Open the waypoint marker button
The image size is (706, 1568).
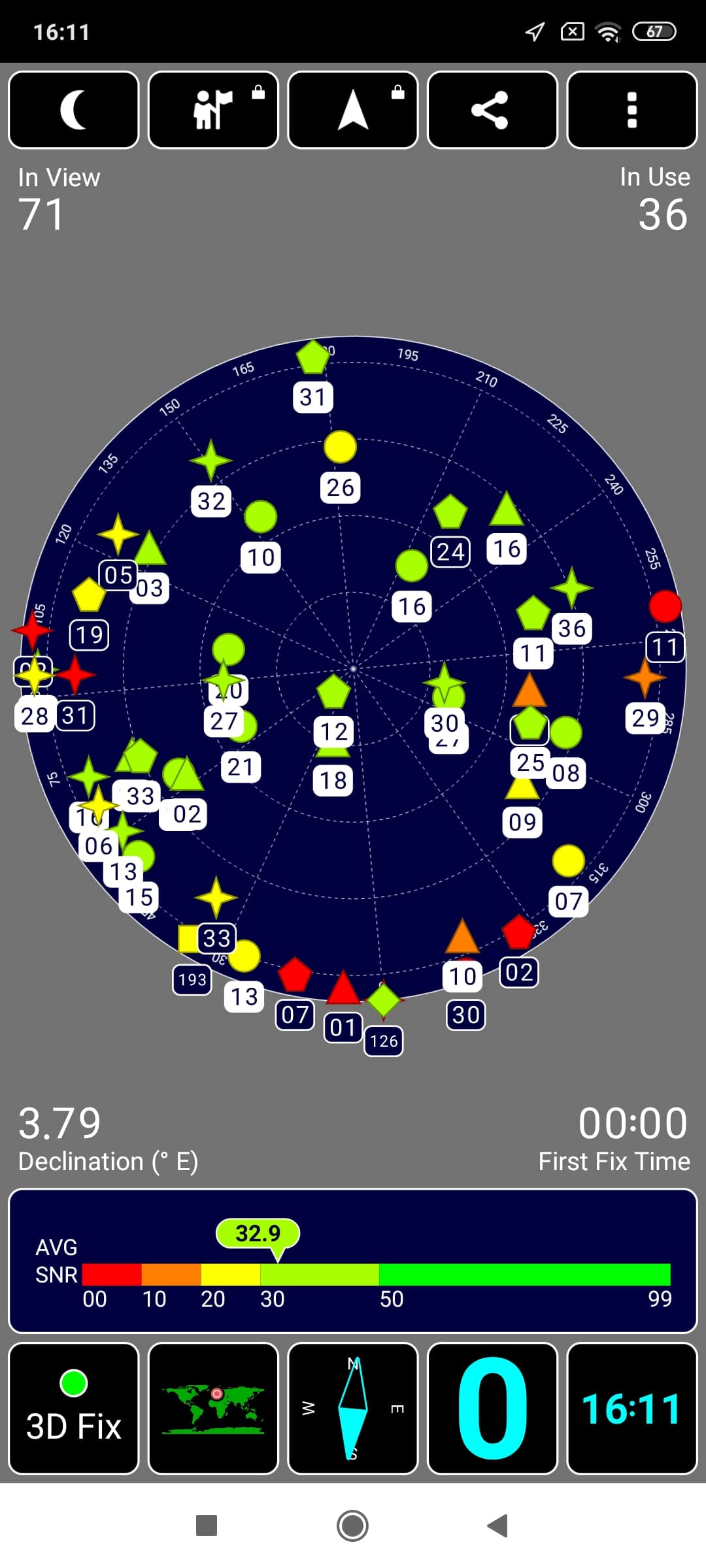[213, 110]
